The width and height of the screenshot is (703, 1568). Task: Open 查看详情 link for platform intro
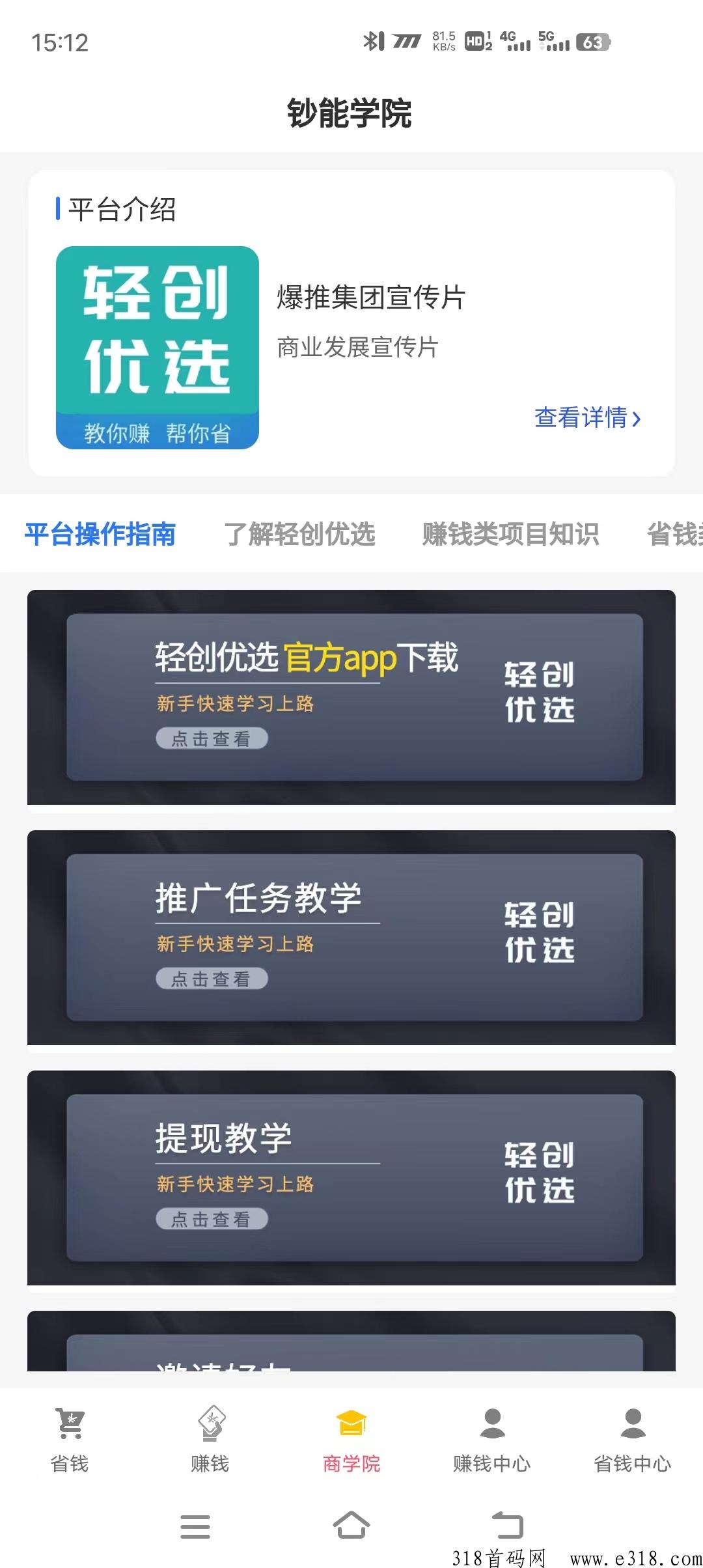tap(587, 417)
